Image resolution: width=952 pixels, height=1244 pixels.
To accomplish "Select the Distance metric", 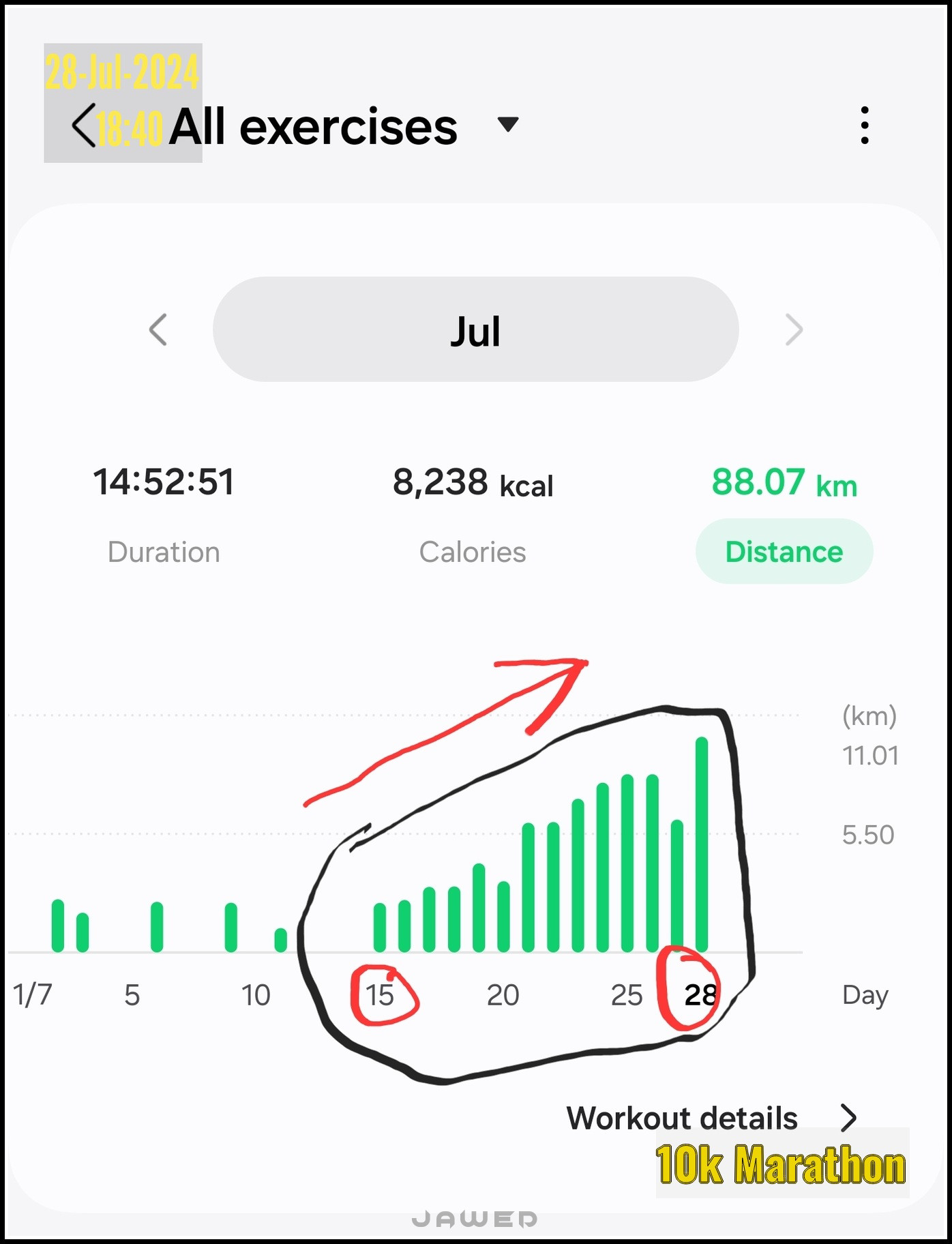I will 784,551.
